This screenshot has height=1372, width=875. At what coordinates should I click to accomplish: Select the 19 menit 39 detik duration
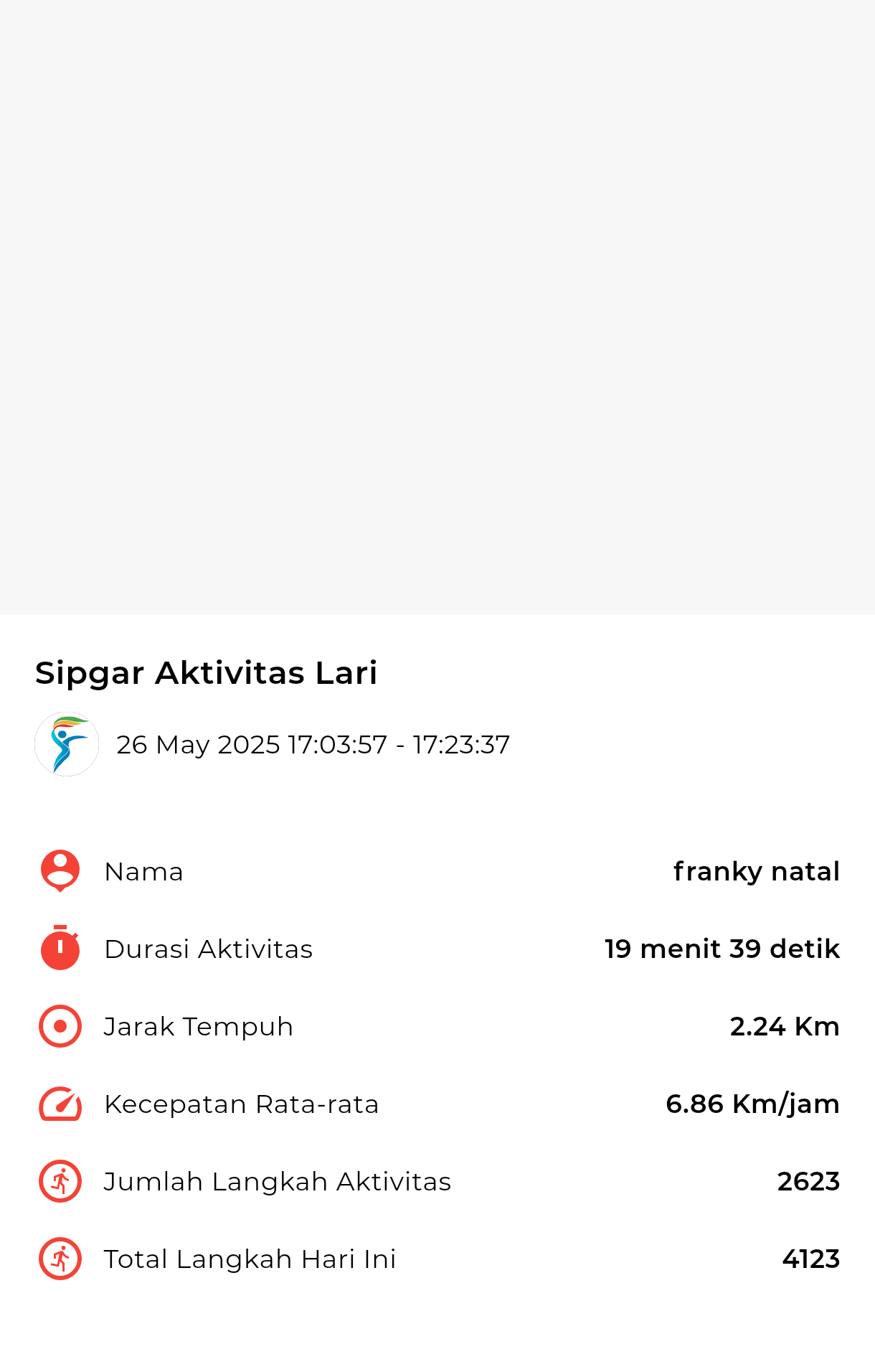coord(722,949)
